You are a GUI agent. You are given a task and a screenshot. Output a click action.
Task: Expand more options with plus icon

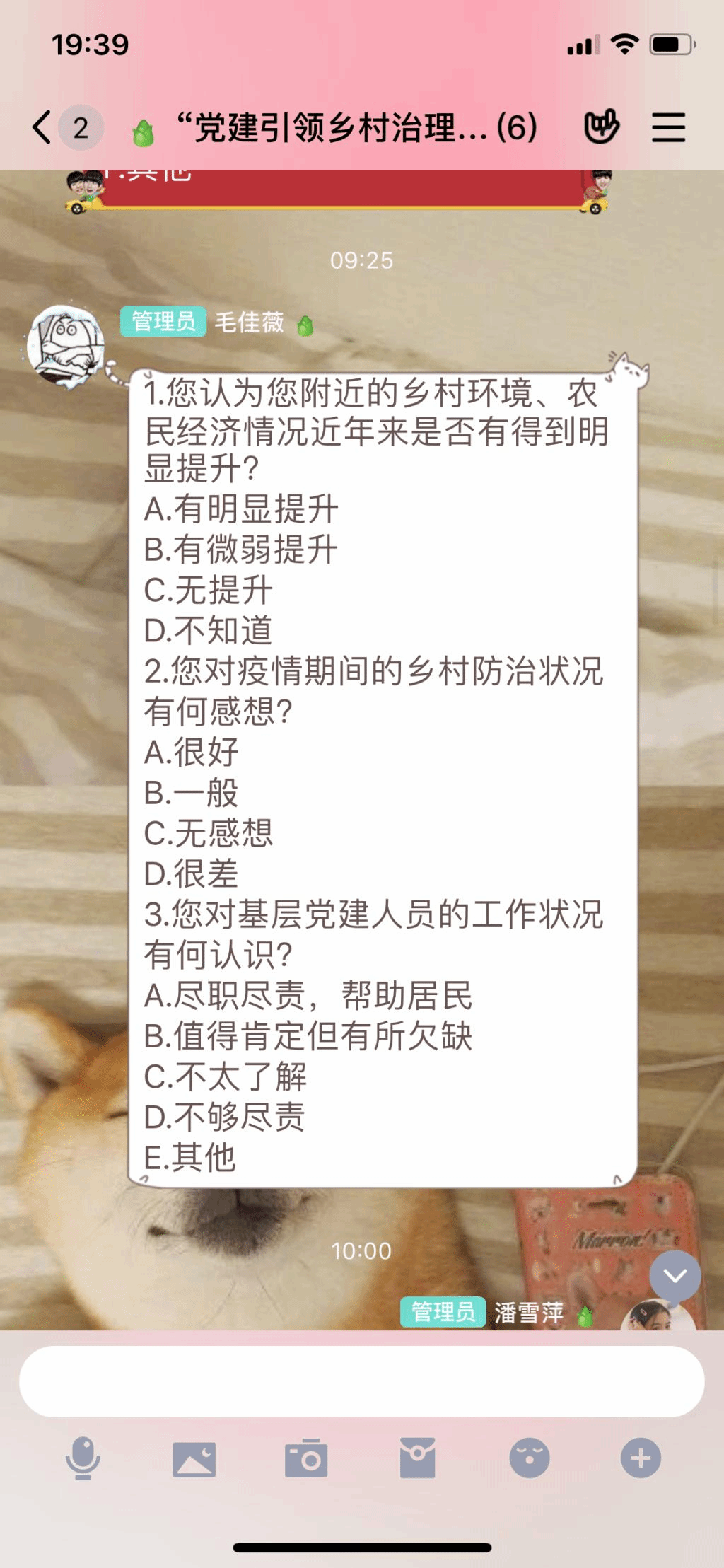point(641,1458)
